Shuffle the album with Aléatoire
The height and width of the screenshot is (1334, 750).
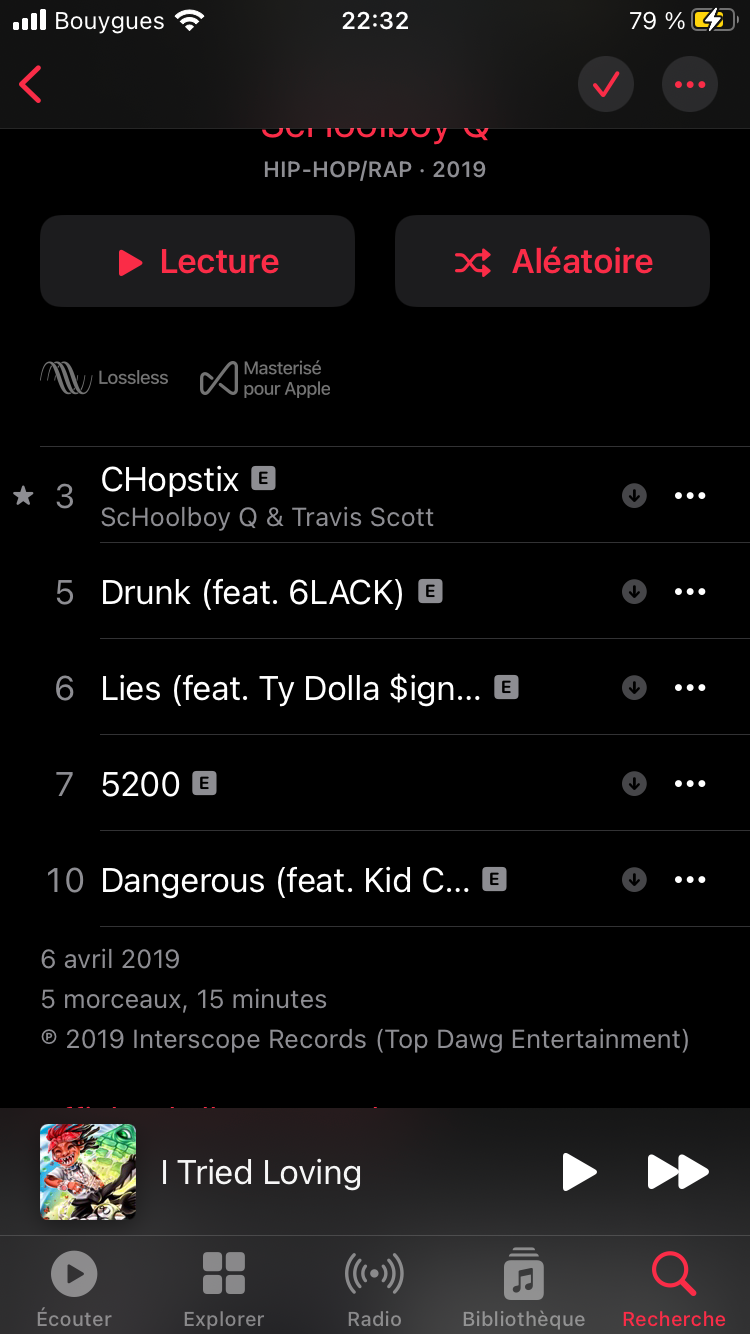552,261
